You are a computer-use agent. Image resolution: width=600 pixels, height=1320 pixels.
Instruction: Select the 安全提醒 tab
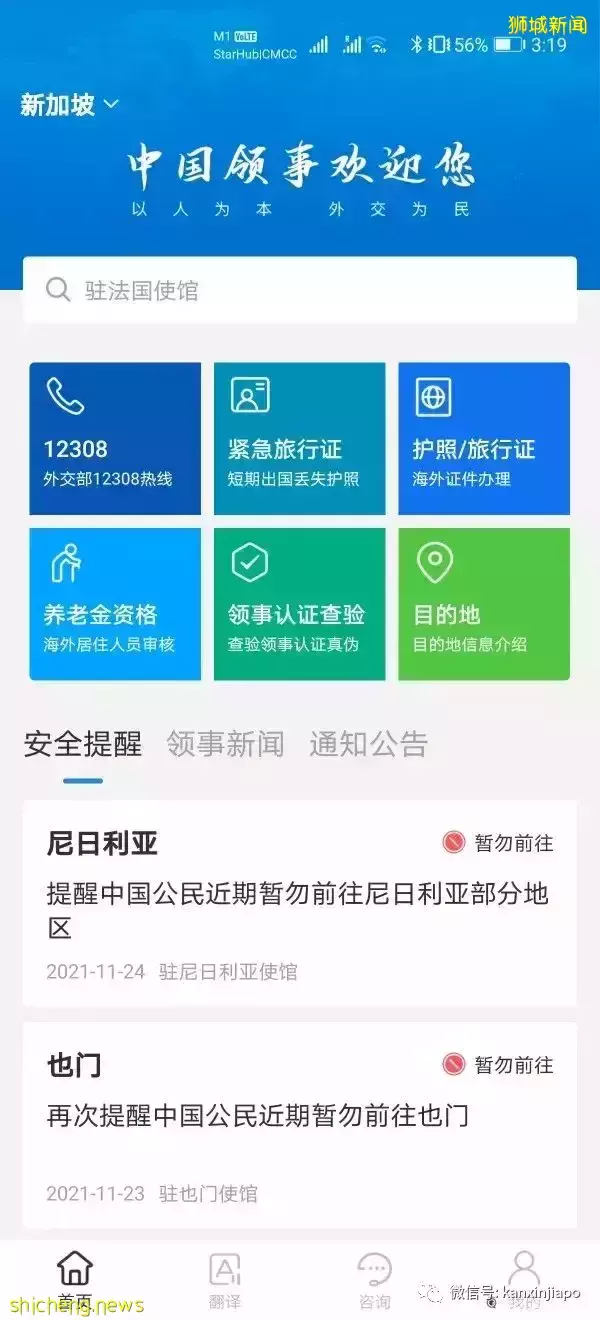[x=83, y=744]
